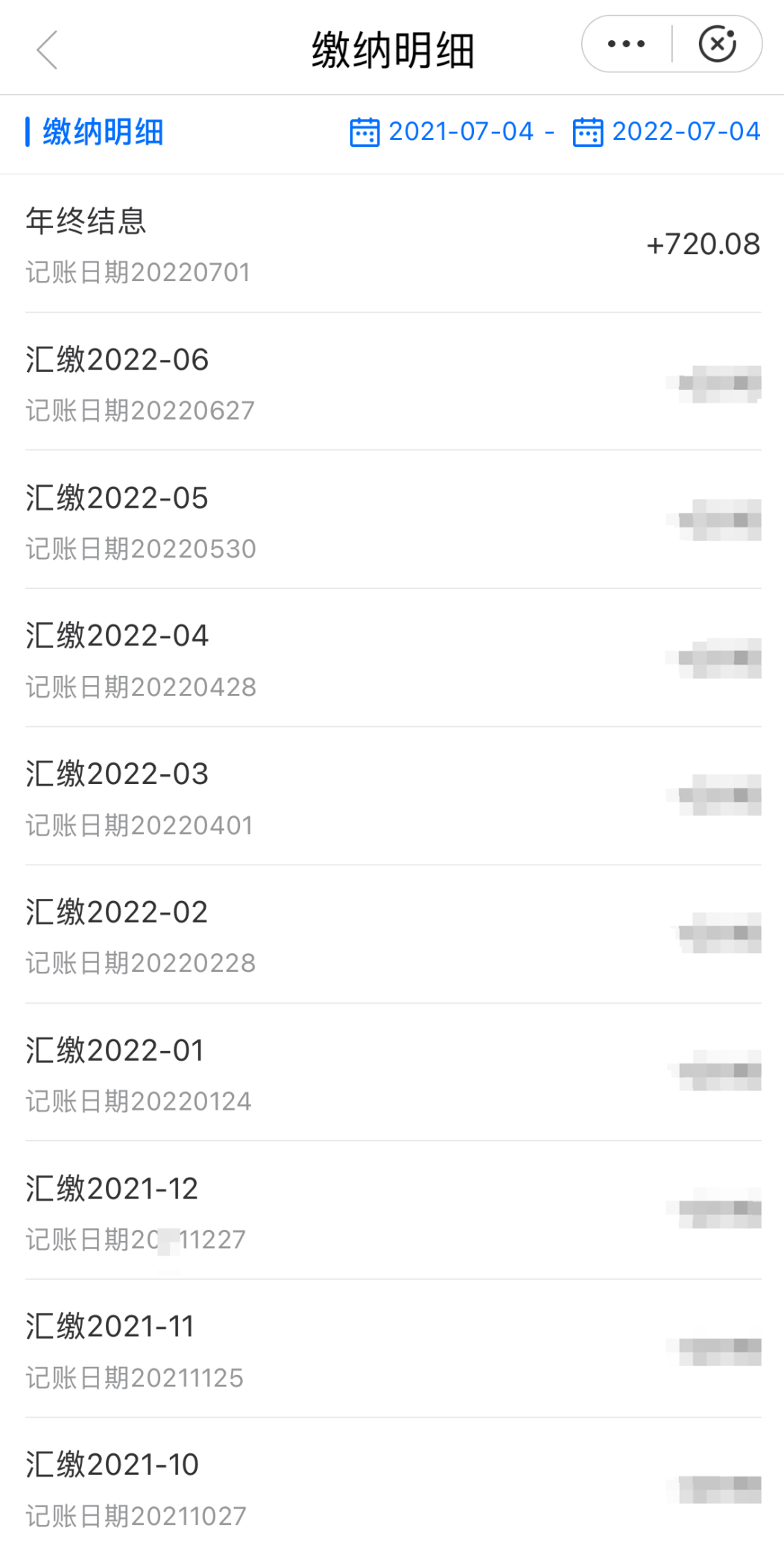Image resolution: width=784 pixels, height=1551 pixels.
Task: View the 汇缴2022-05 payment record
Action: (x=393, y=519)
